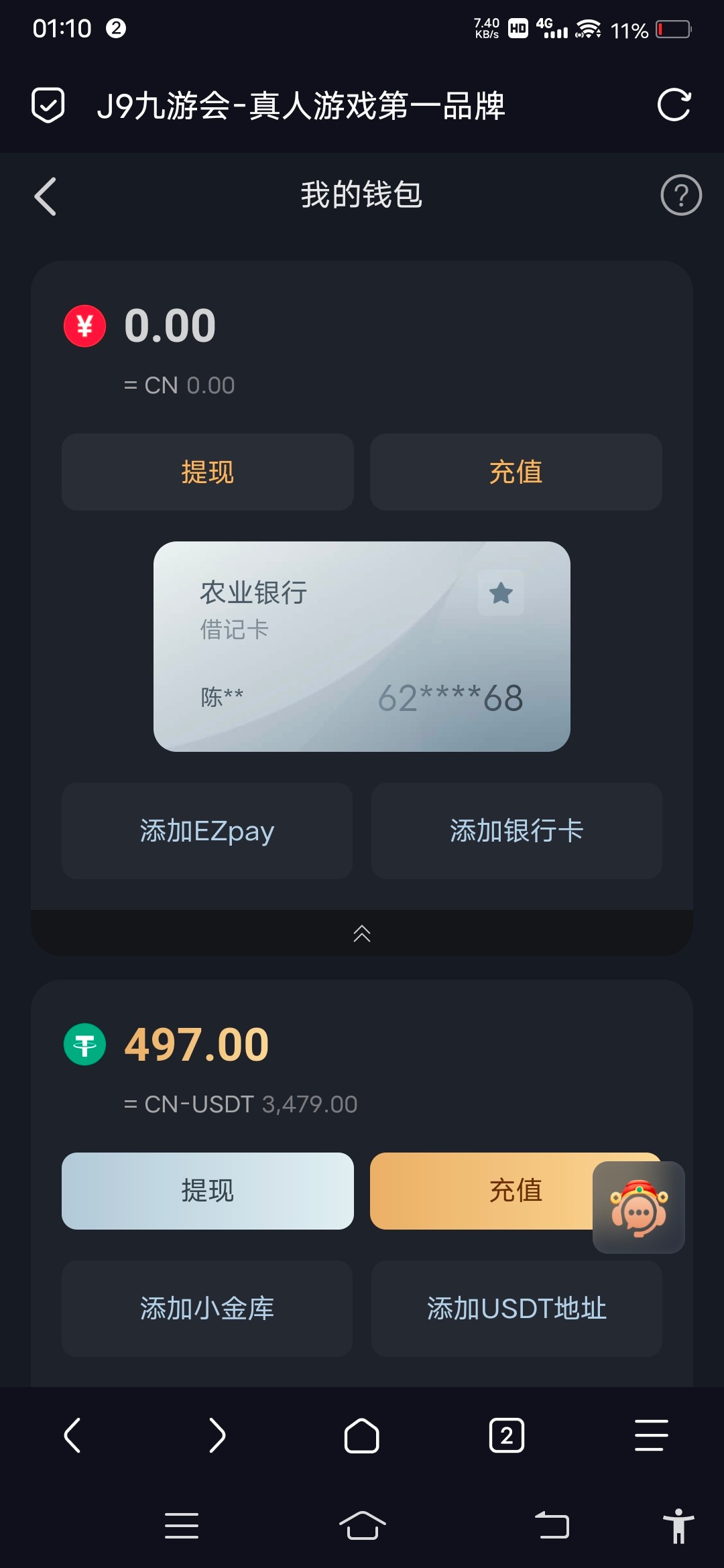Reload the page with the refresh icon
The image size is (724, 1568).
pyautogui.click(x=674, y=105)
